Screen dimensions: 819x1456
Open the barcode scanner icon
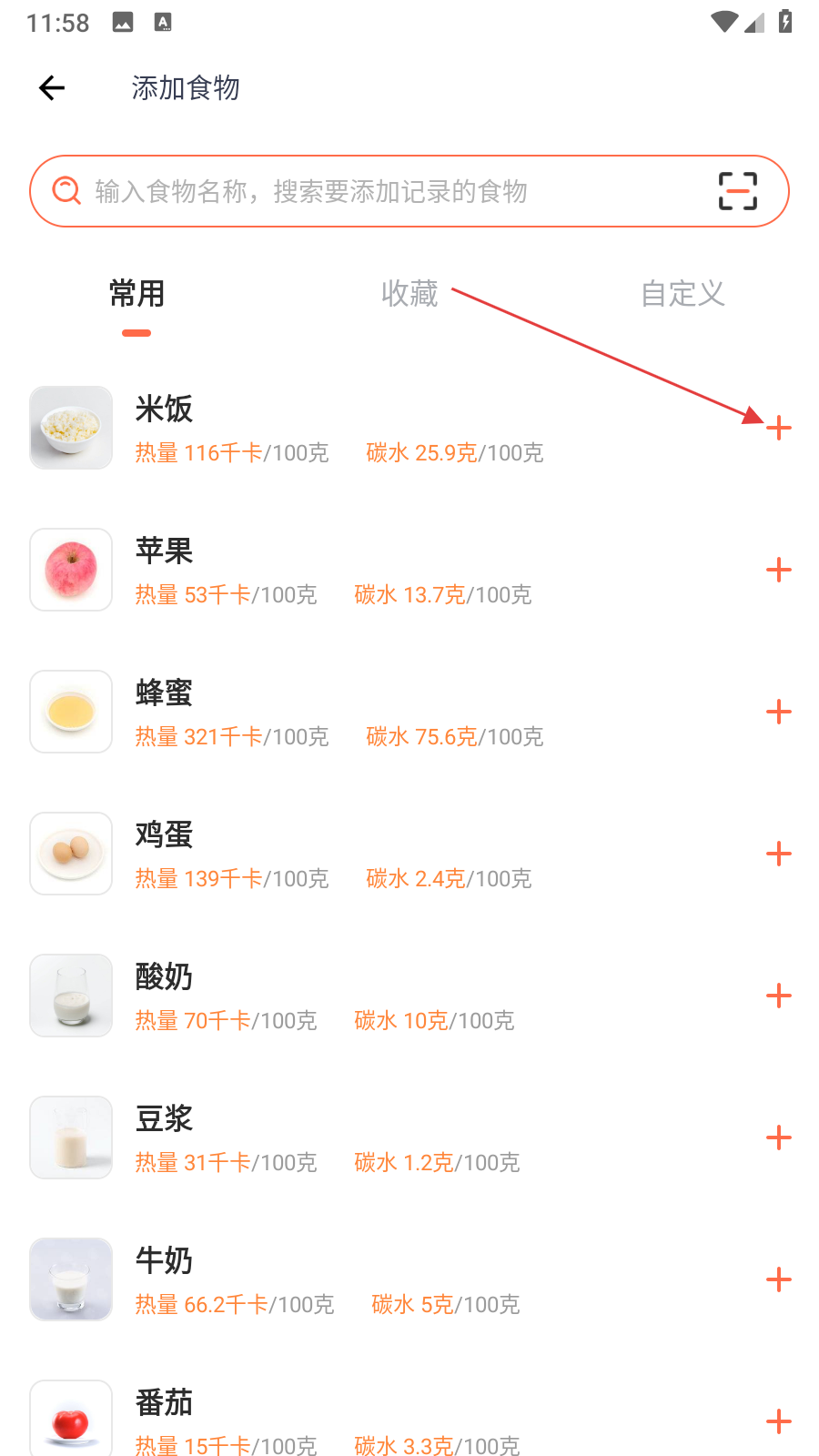pyautogui.click(x=737, y=192)
